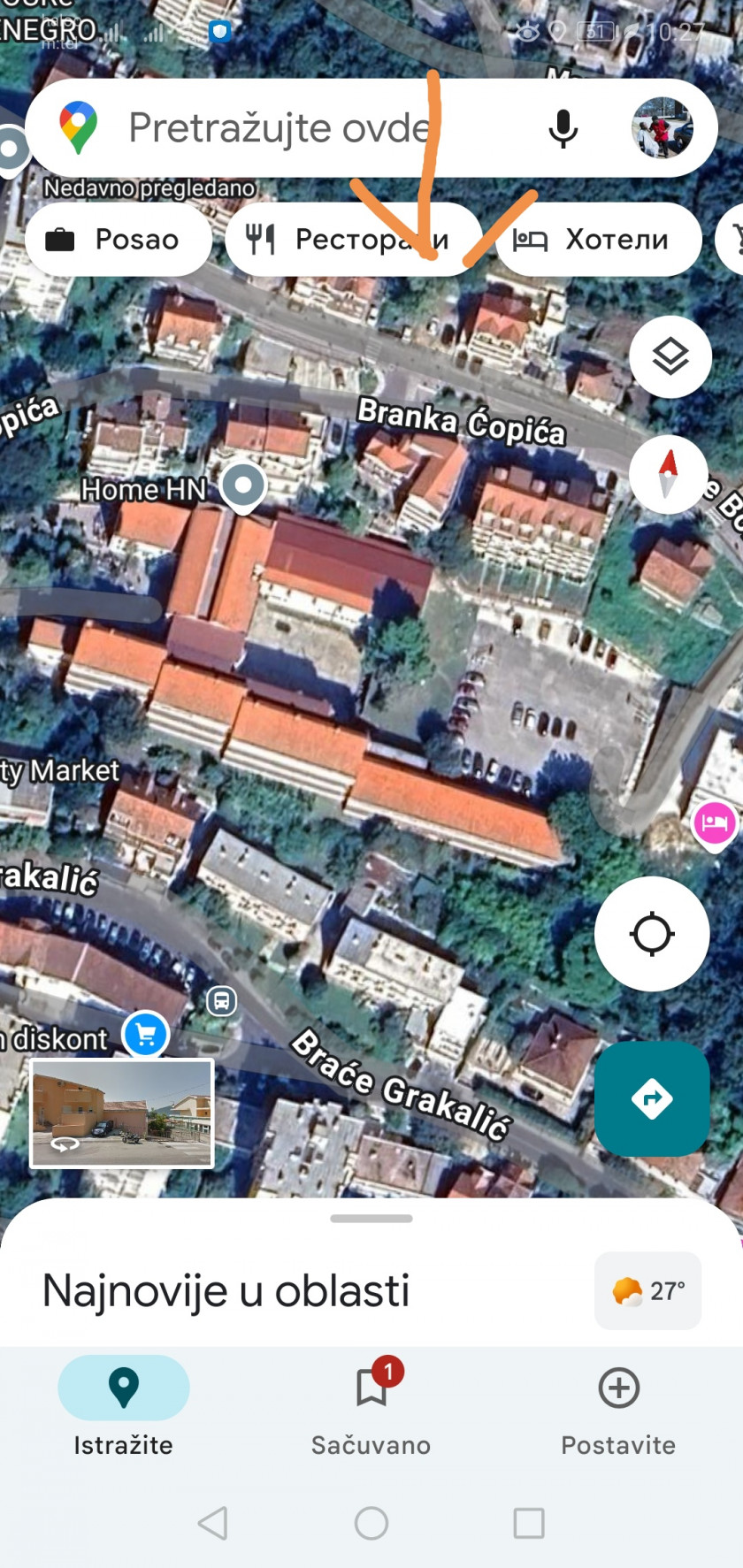Center map on my location

[652, 933]
